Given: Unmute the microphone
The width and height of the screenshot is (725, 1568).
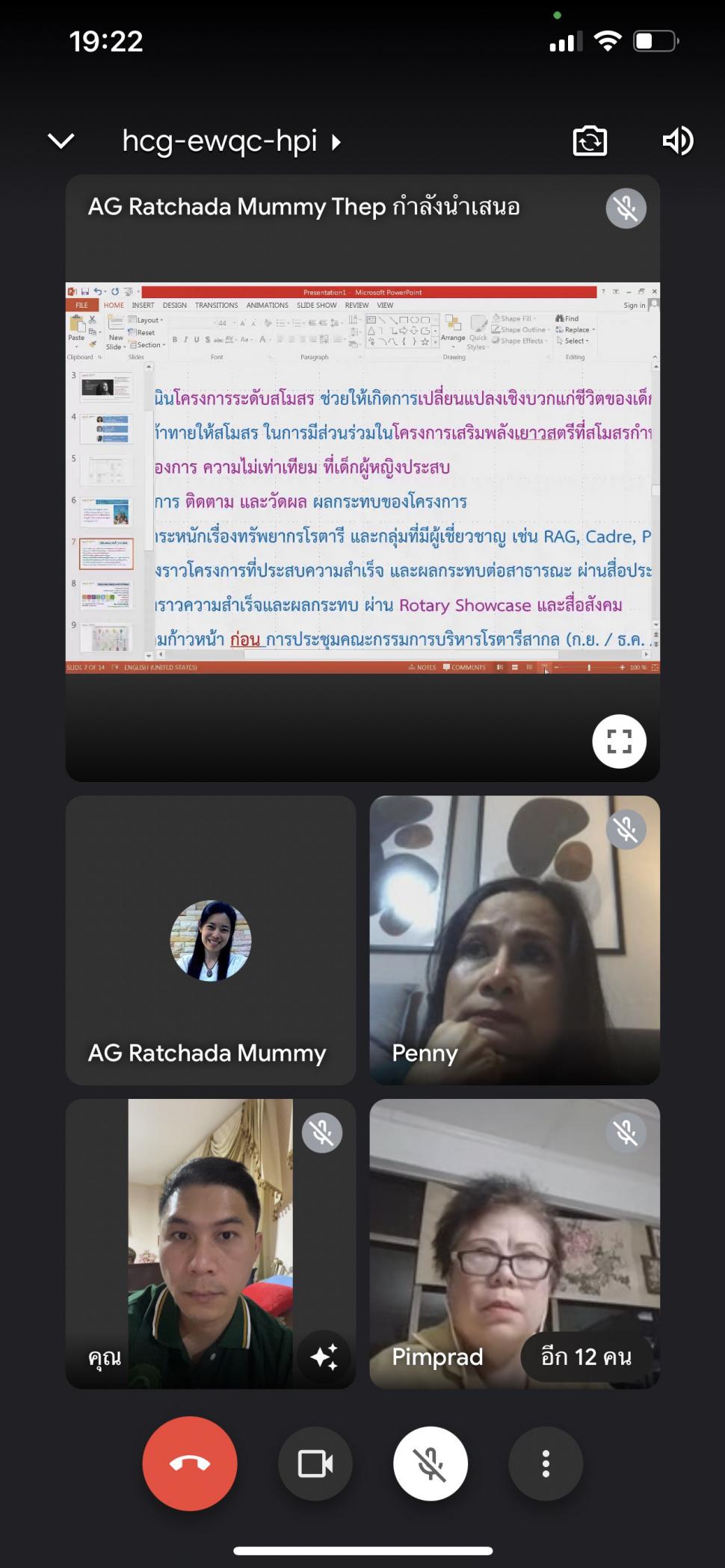Looking at the screenshot, I should [431, 1463].
